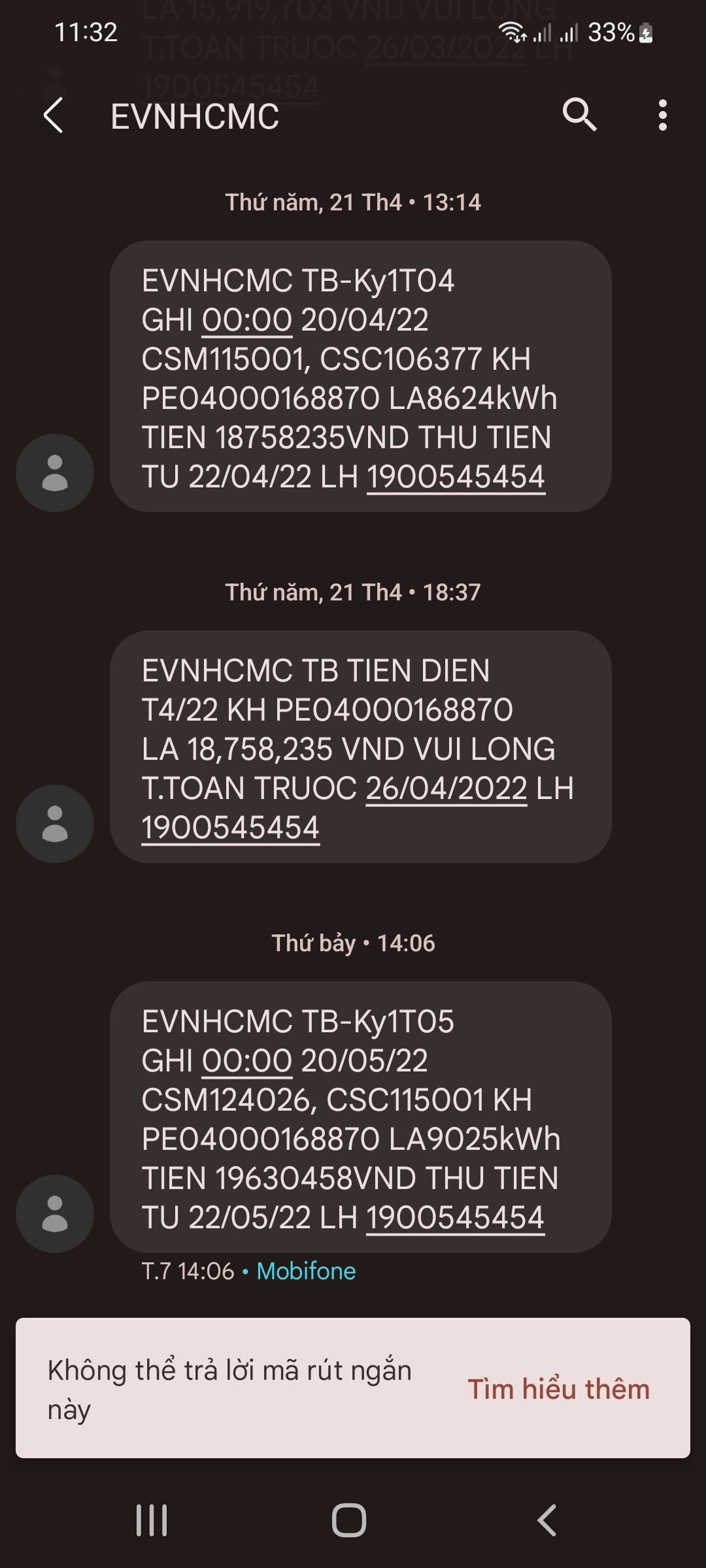Open the "Tìm hiểu thêm" link

[x=558, y=1390]
